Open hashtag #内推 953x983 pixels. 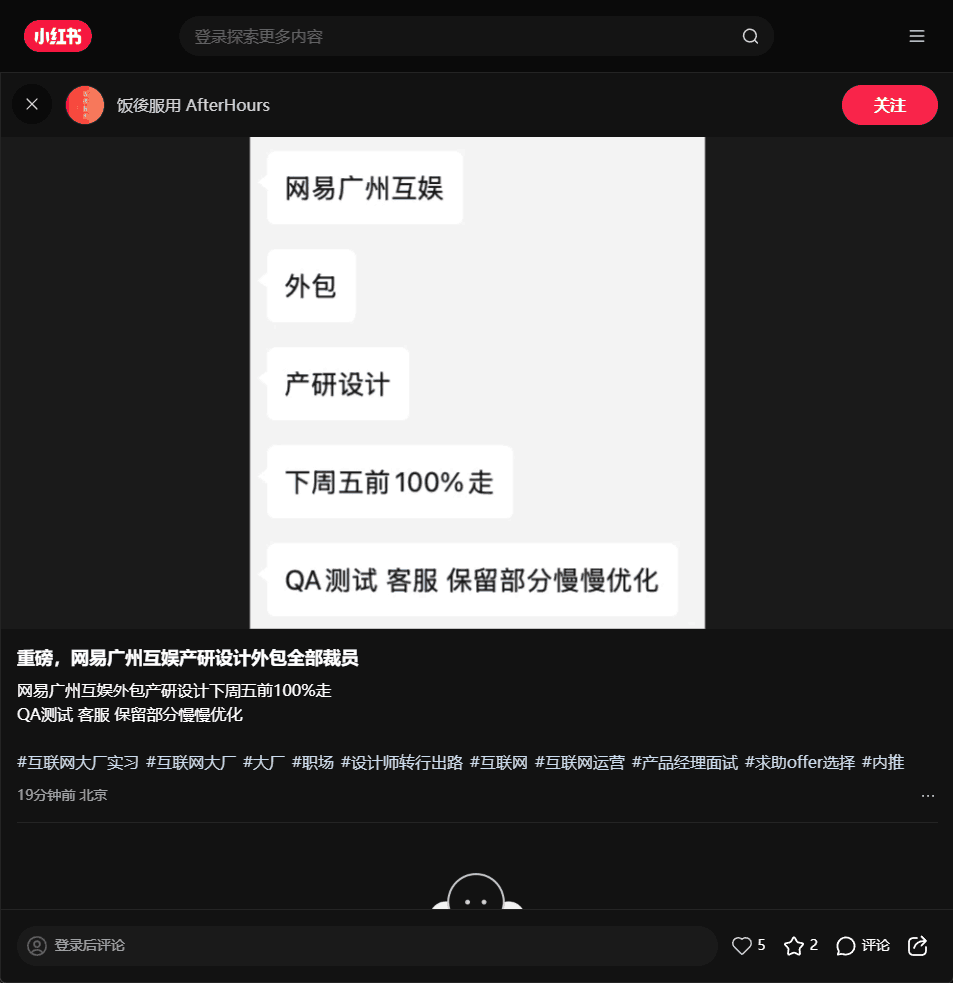pos(882,762)
